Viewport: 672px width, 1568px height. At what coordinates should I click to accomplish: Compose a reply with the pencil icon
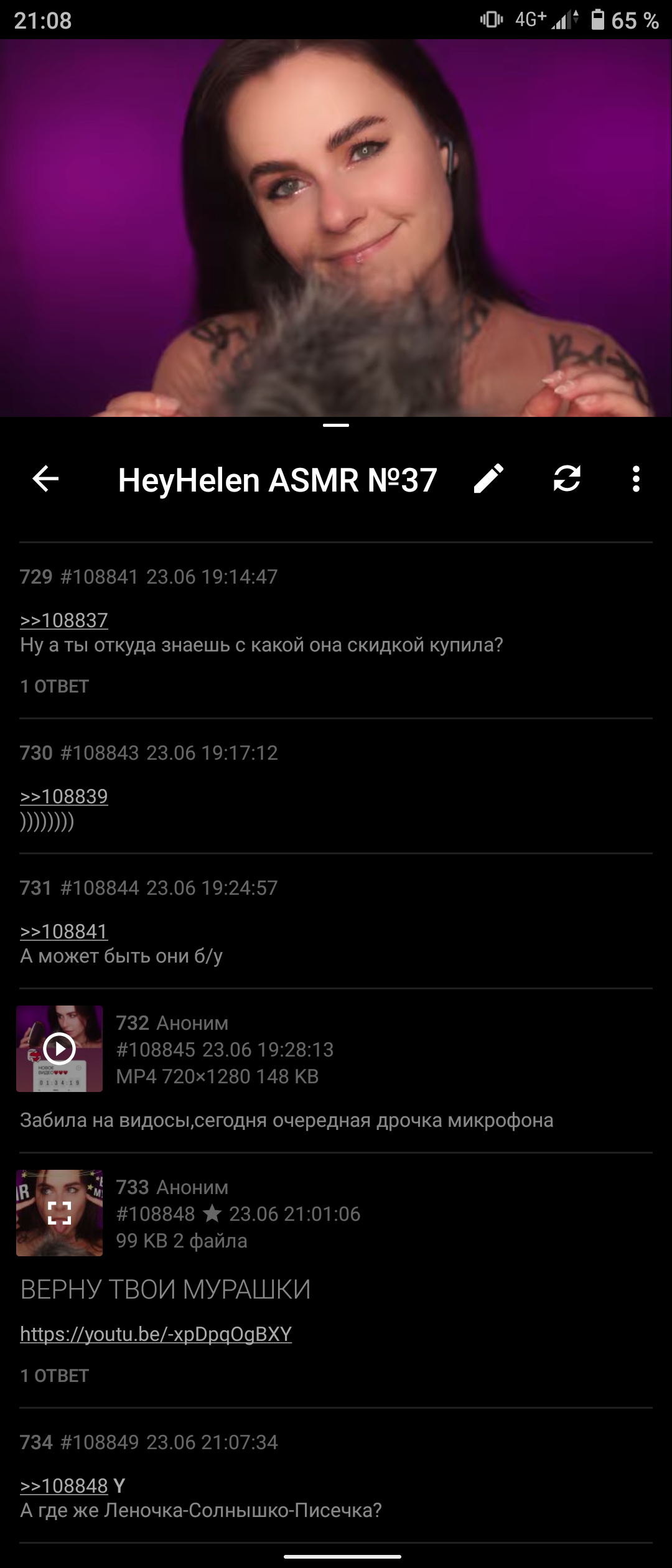(x=488, y=479)
